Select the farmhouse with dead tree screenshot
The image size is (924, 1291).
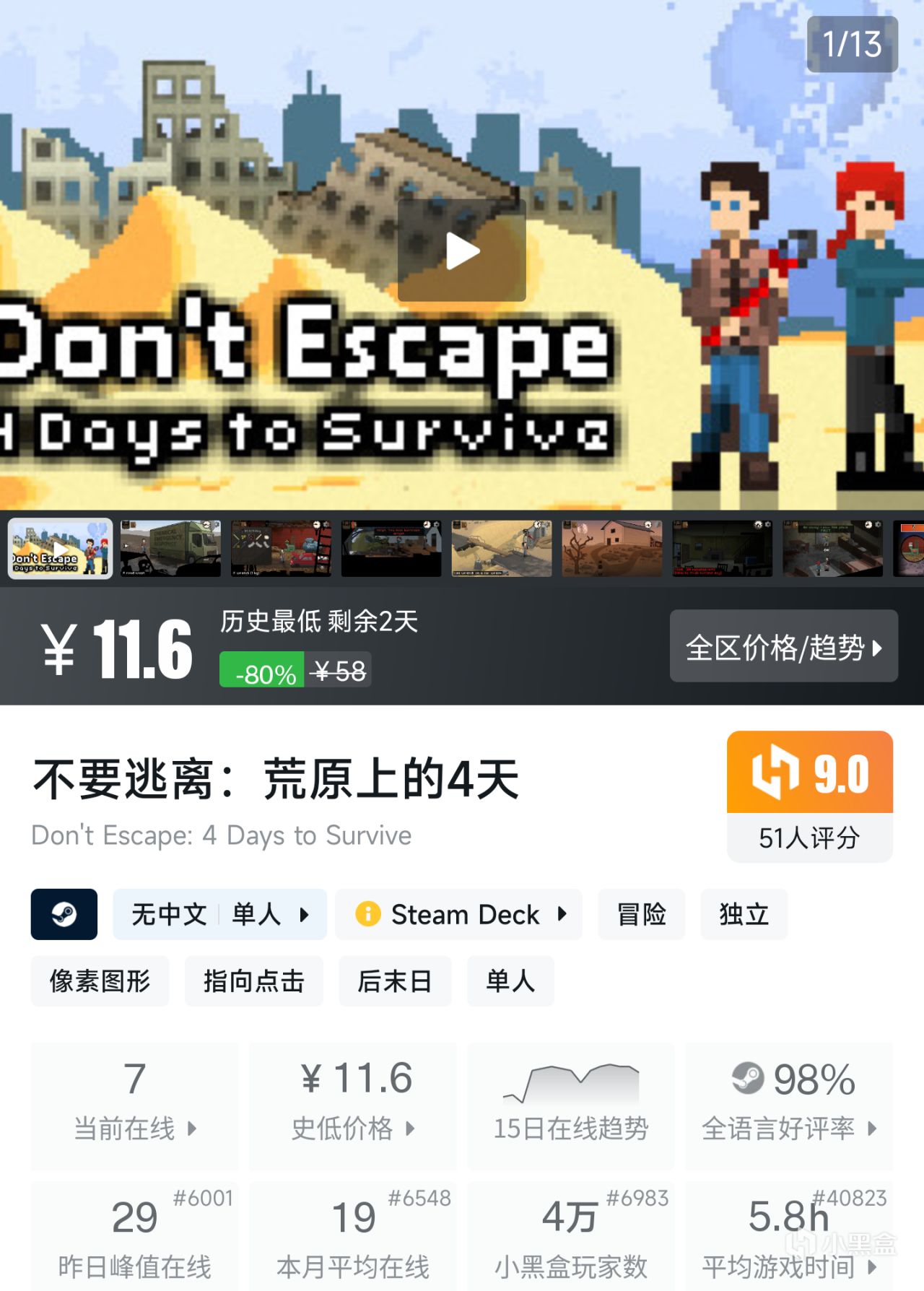611,549
